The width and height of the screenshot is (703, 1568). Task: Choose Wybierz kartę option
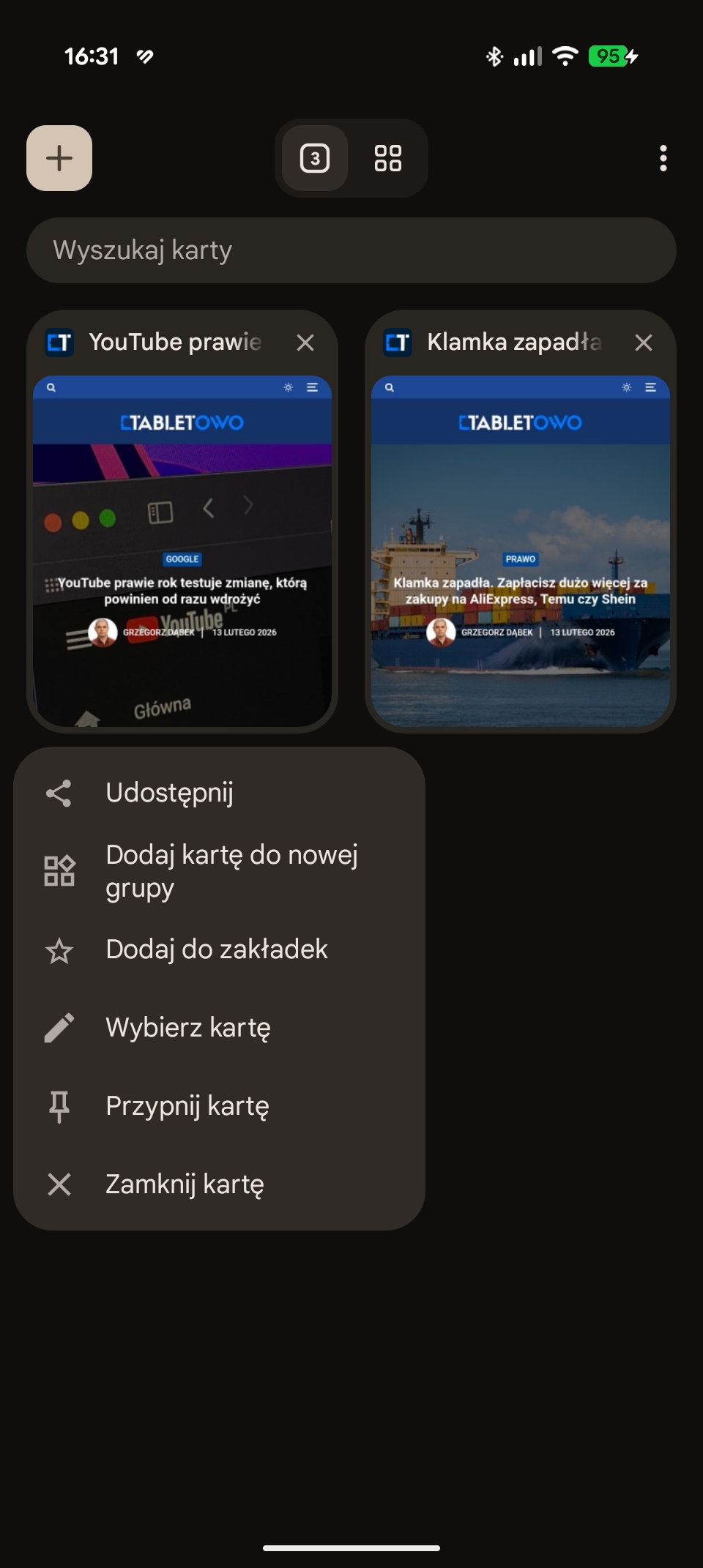(188, 1028)
